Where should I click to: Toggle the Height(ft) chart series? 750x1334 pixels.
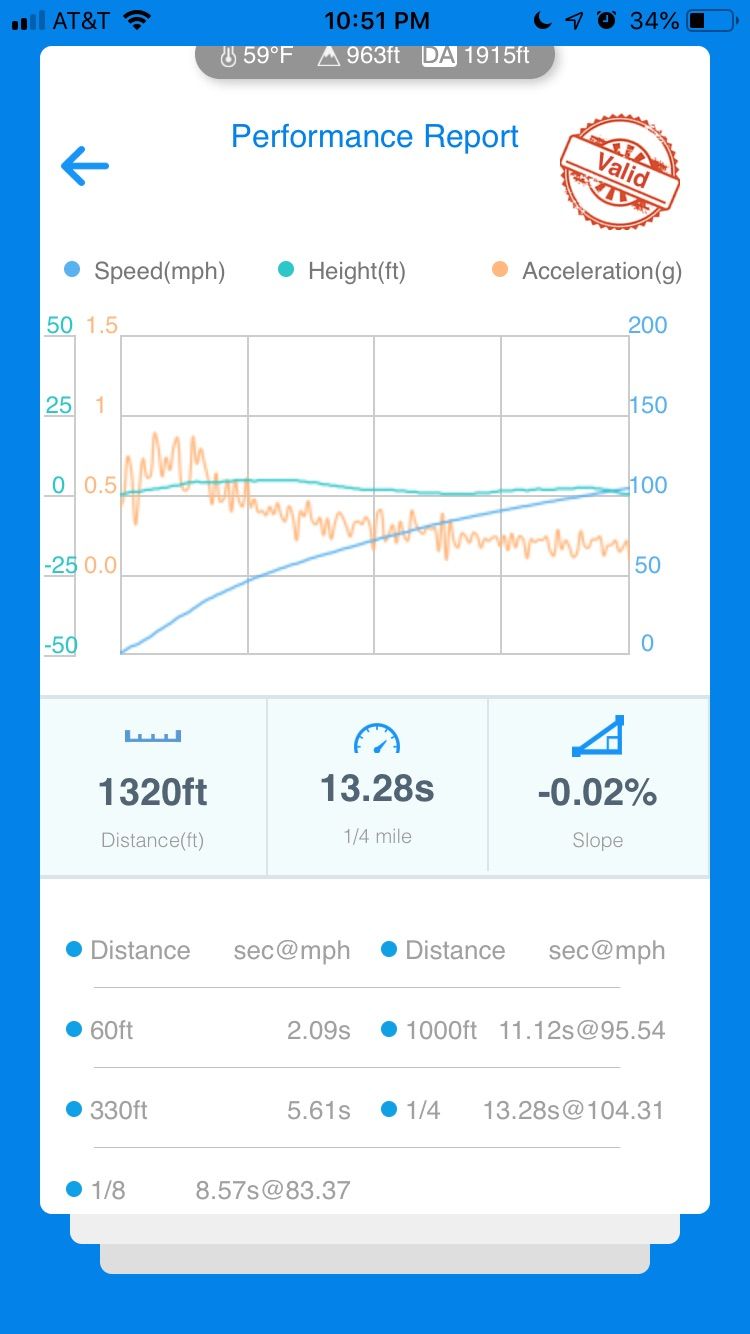click(341, 271)
